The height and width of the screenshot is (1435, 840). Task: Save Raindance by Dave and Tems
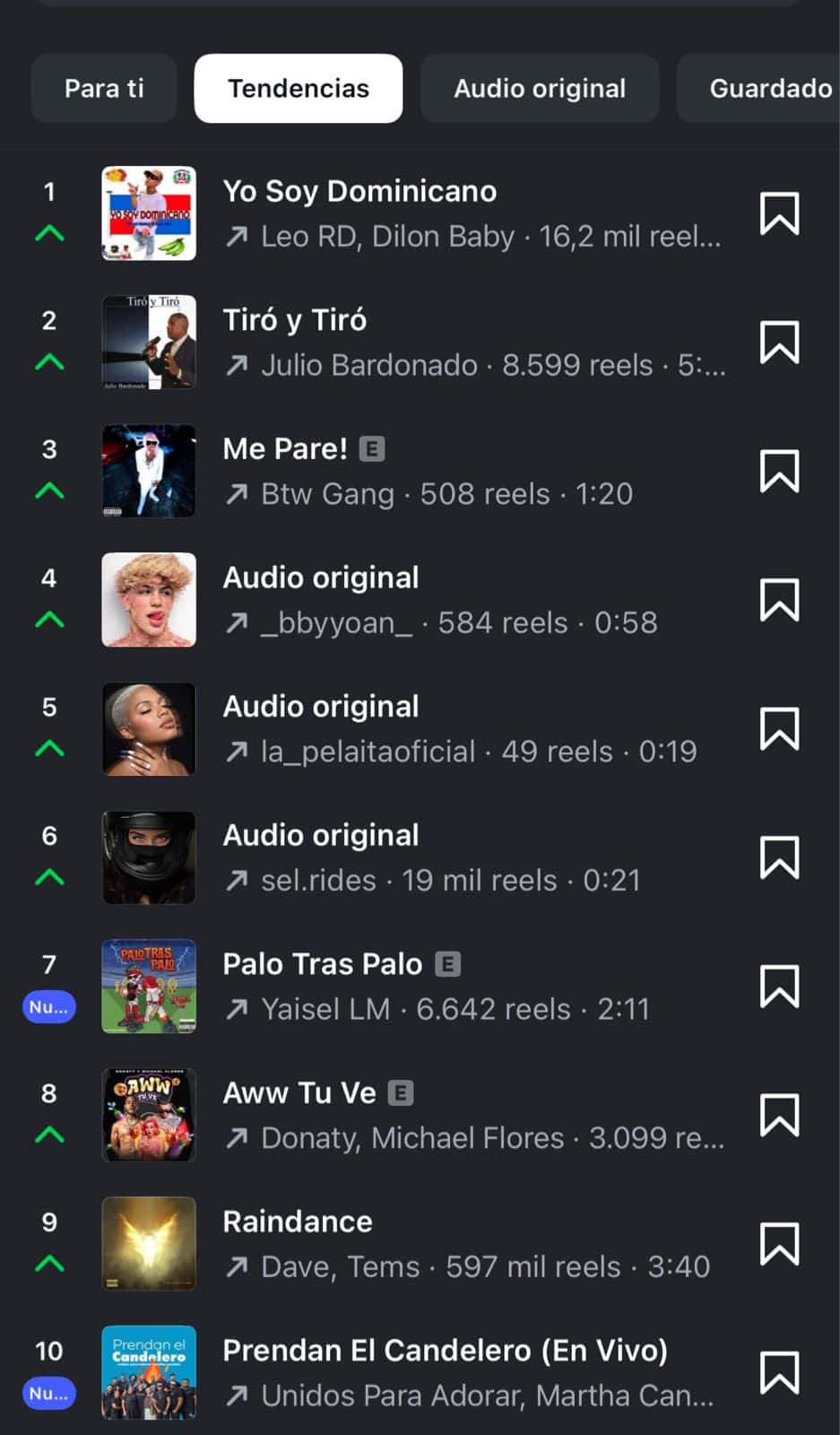(x=779, y=1244)
